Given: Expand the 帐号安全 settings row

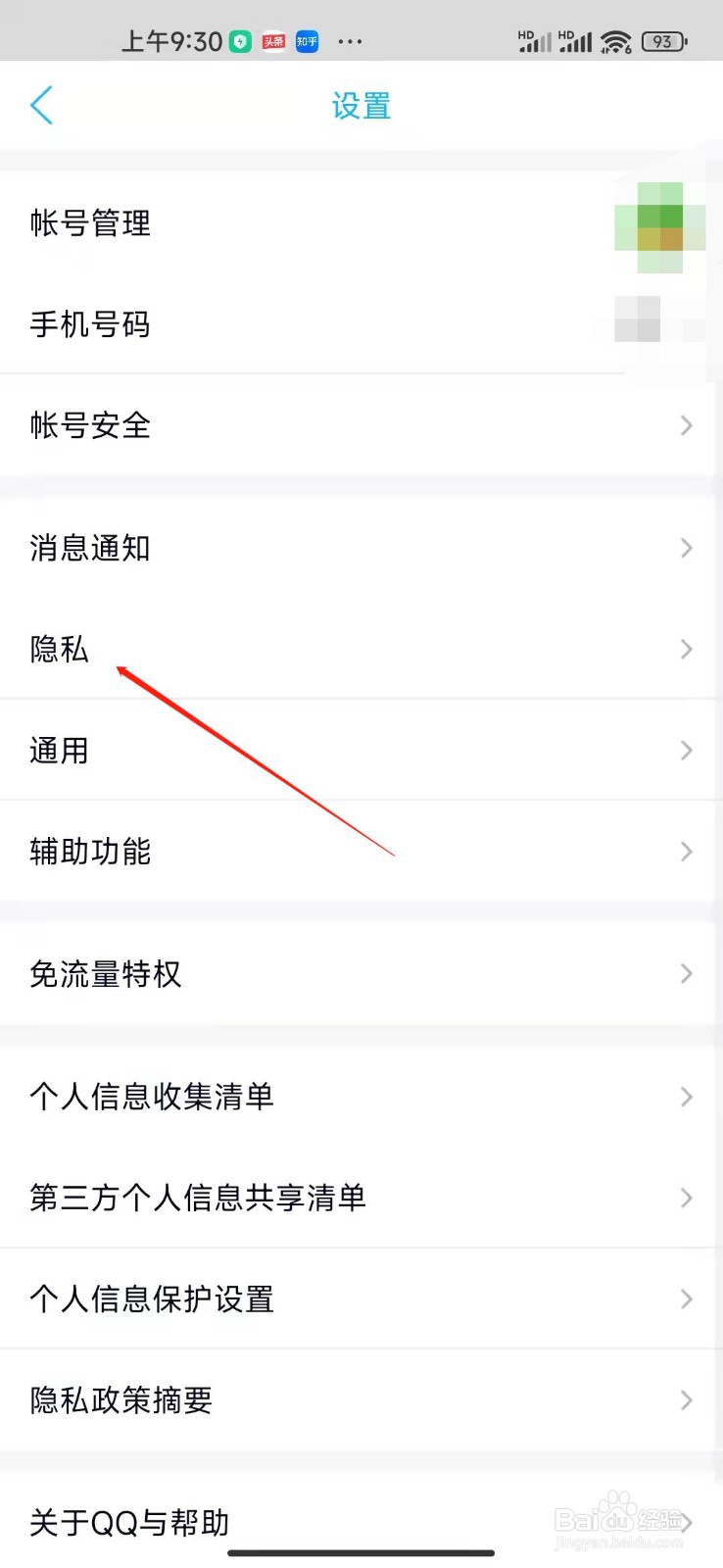Looking at the screenshot, I should point(361,425).
